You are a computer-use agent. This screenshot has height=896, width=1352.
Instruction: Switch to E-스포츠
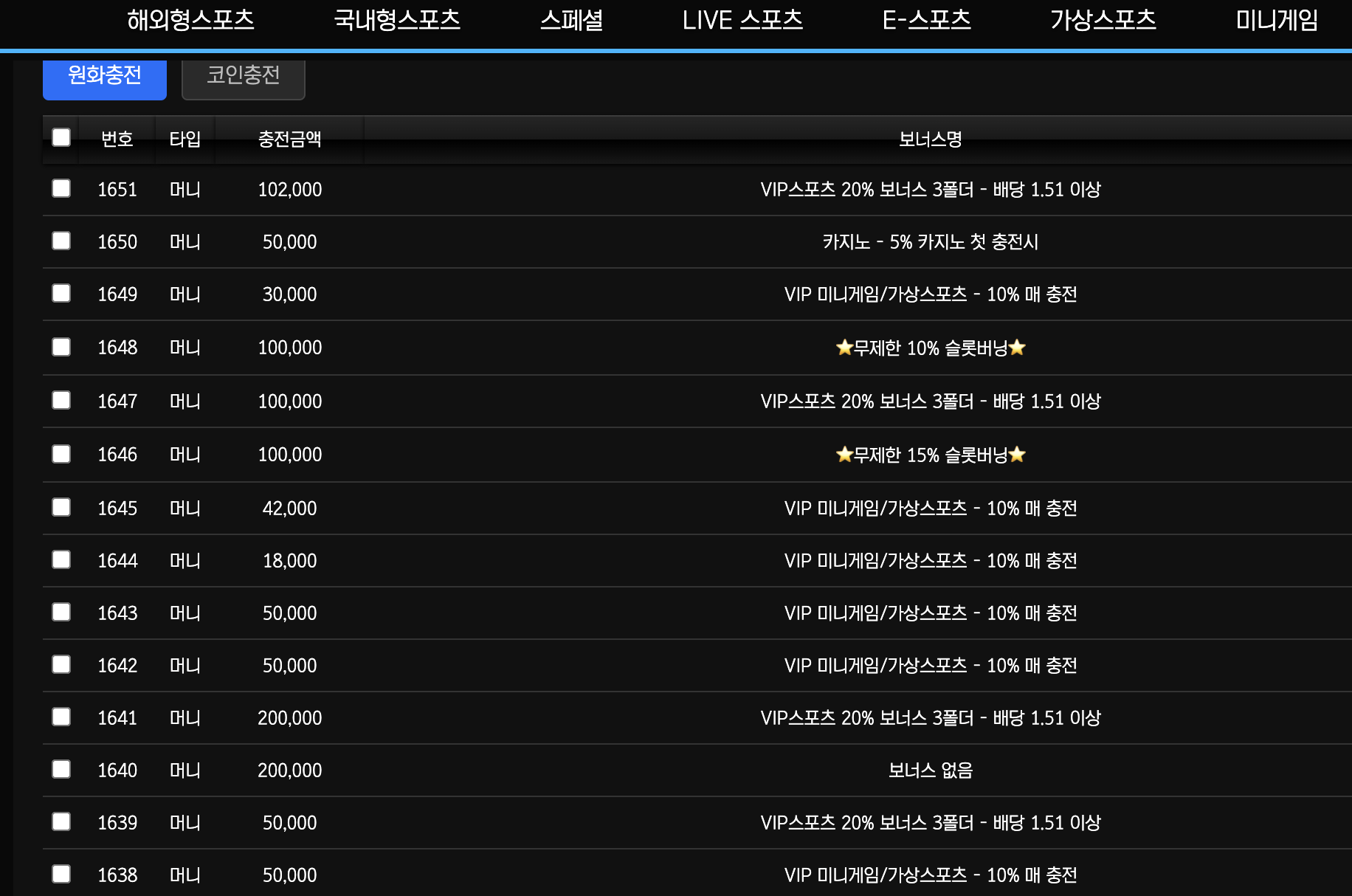926,20
